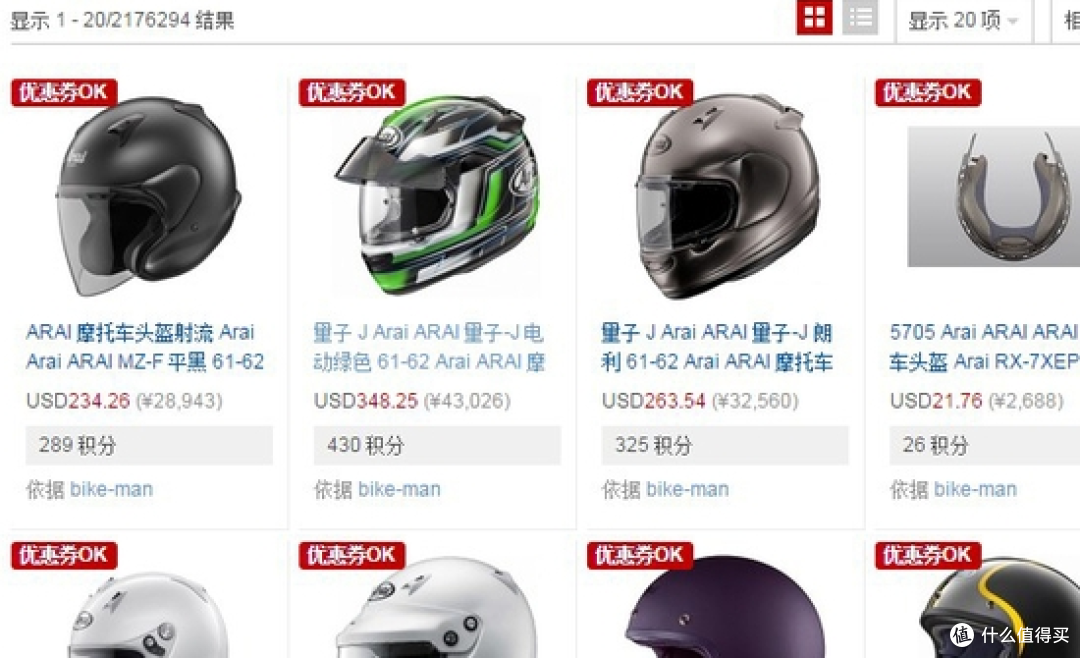This screenshot has width=1080, height=658.
Task: Visit seller bike-man under USD21.76 item
Action: pos(975,489)
